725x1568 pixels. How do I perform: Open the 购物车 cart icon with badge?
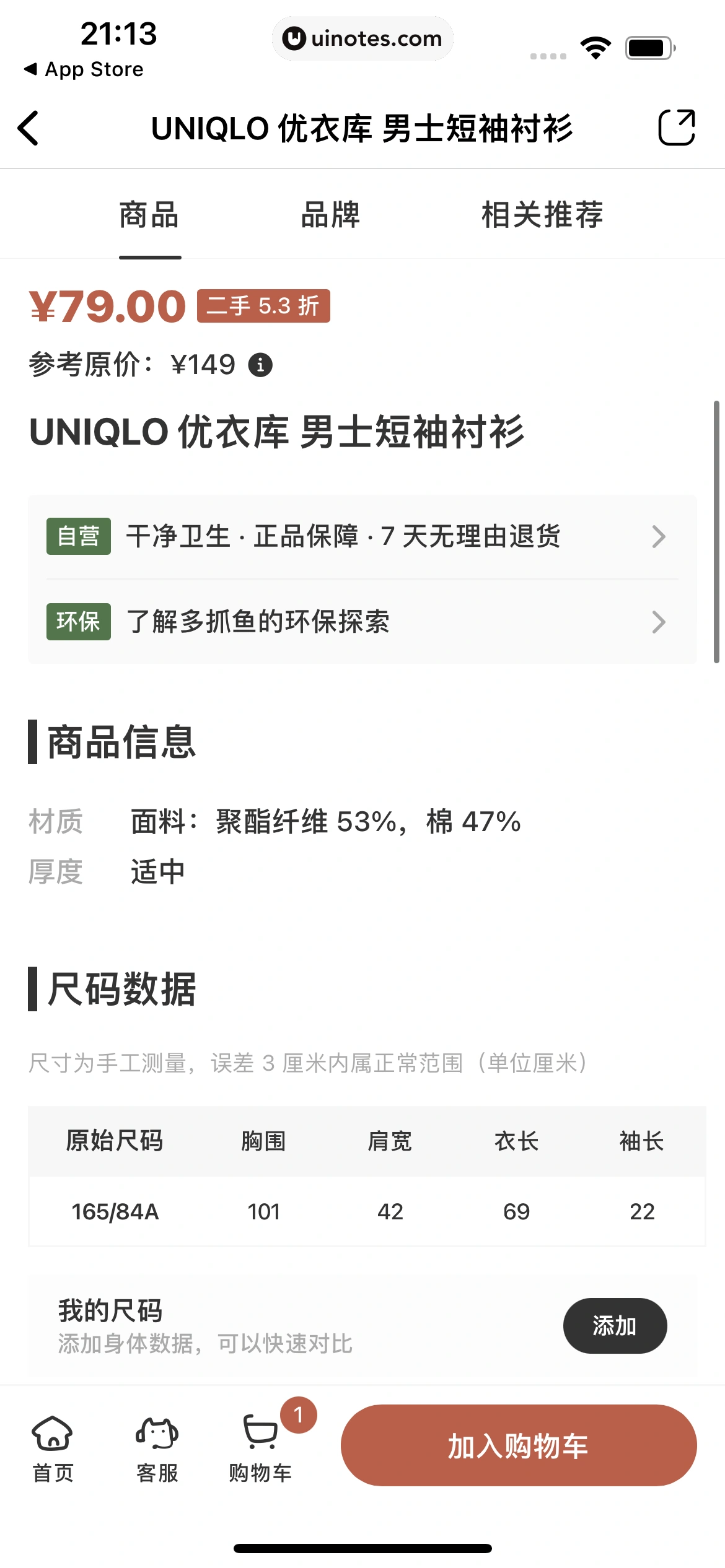tap(260, 1448)
